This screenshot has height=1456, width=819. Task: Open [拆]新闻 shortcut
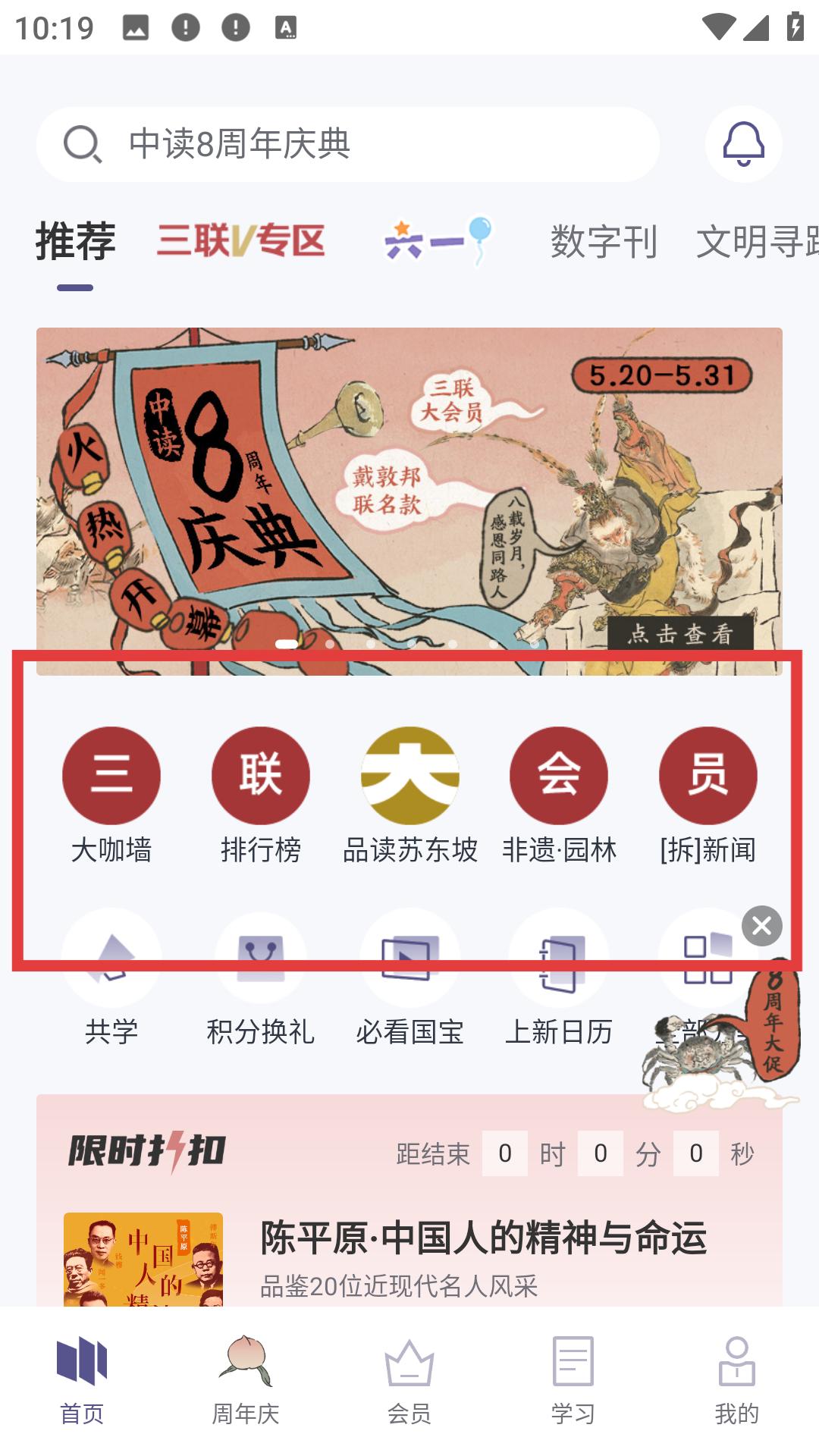click(x=708, y=796)
